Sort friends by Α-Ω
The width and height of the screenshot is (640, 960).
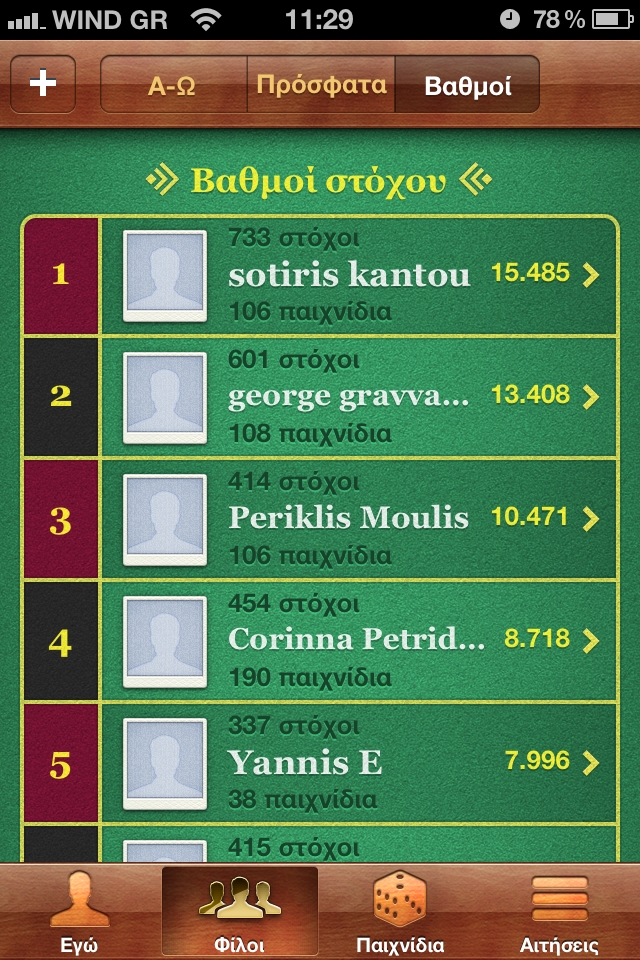[172, 85]
